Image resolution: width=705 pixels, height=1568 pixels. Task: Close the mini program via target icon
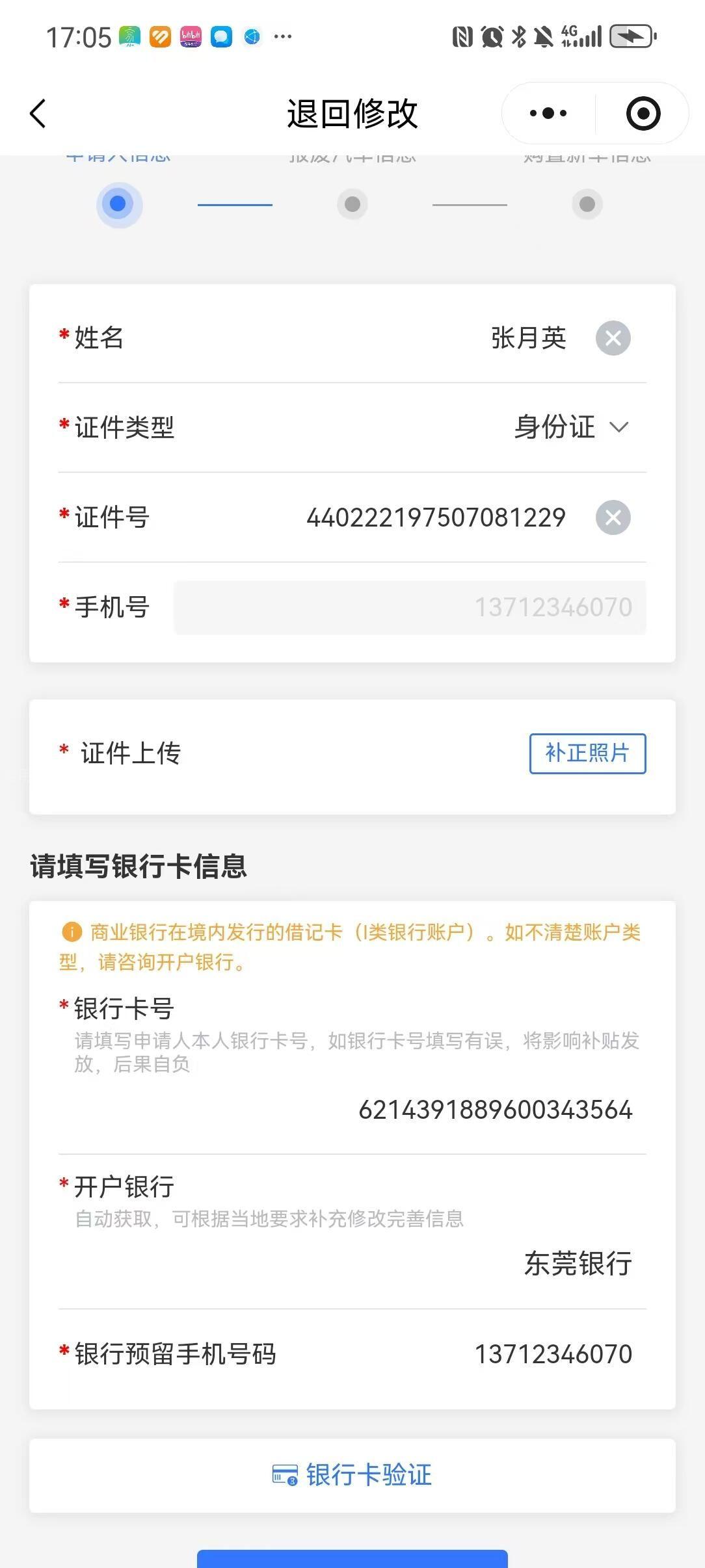click(643, 114)
